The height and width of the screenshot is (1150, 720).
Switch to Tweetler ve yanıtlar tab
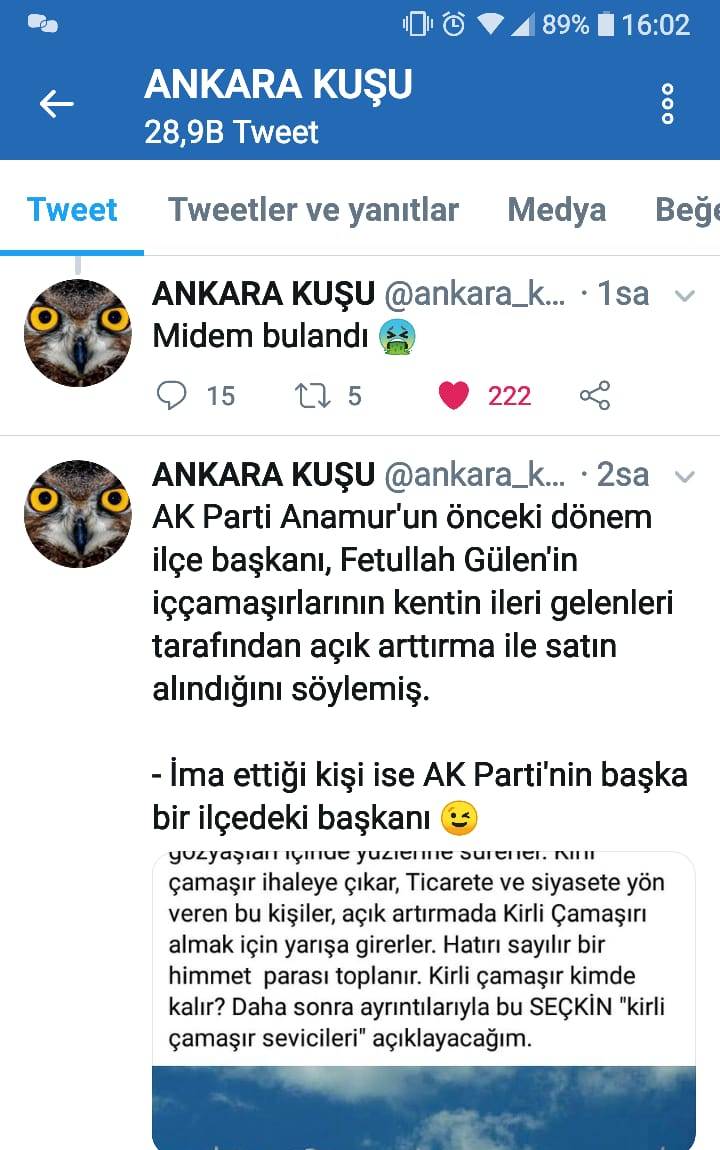pyautogui.click(x=313, y=210)
